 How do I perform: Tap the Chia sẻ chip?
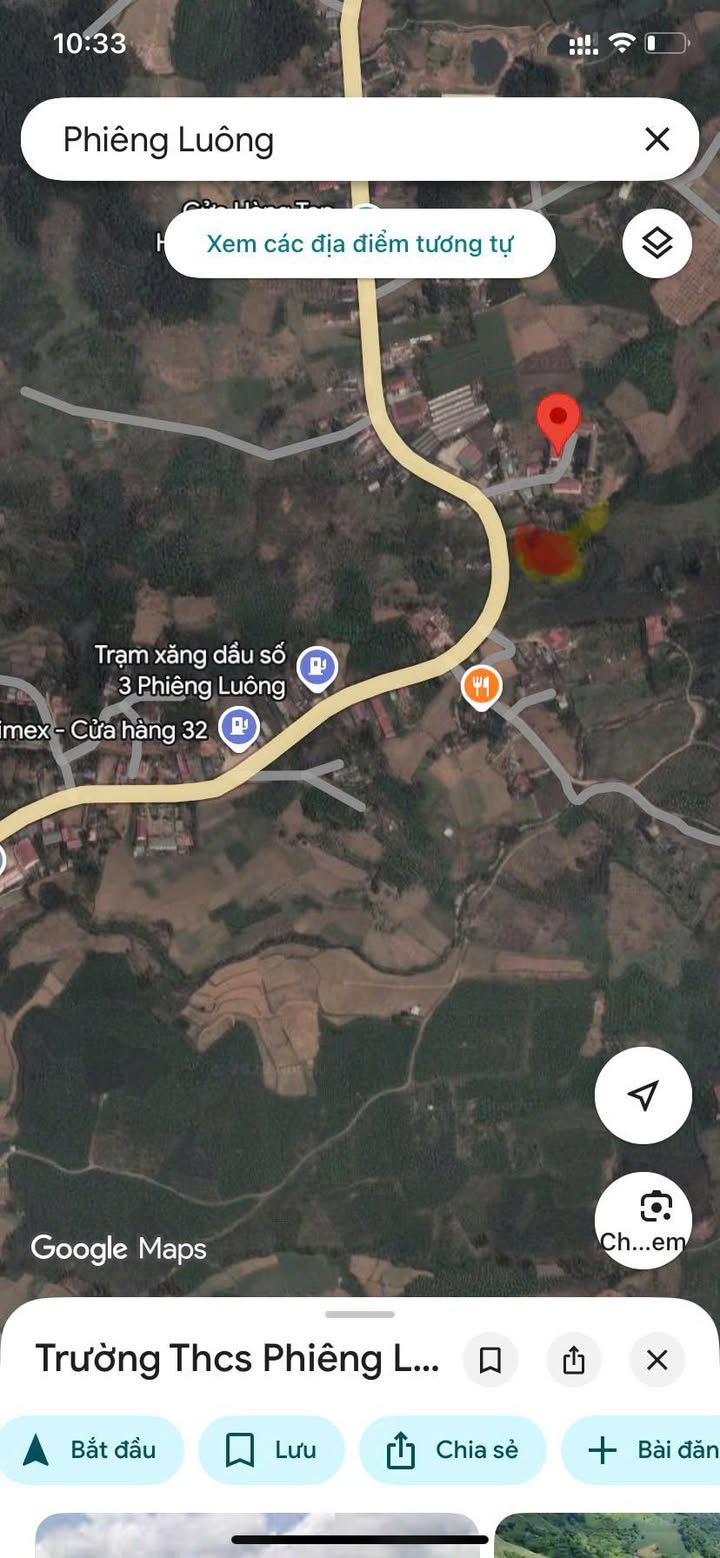tap(453, 1450)
